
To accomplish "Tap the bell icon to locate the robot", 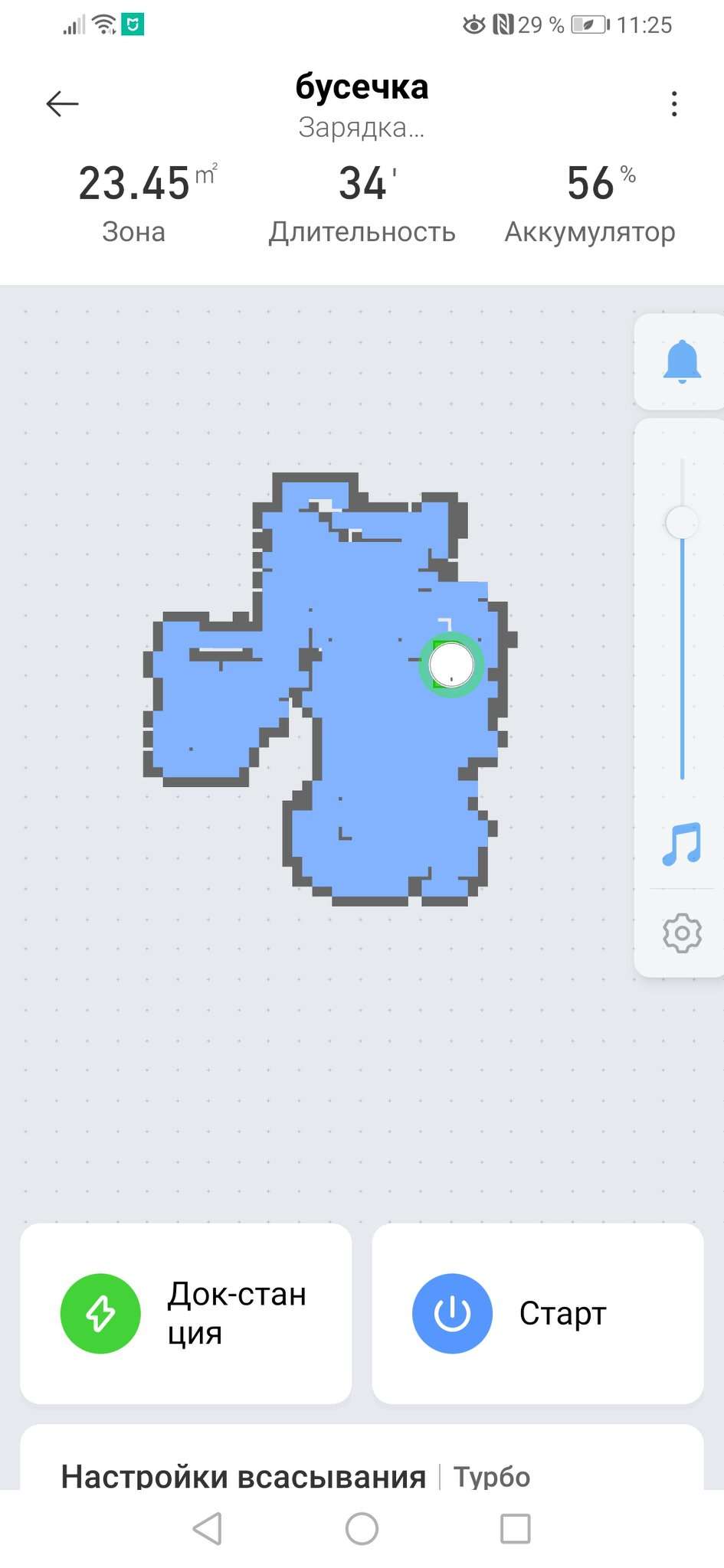I will pos(682,362).
